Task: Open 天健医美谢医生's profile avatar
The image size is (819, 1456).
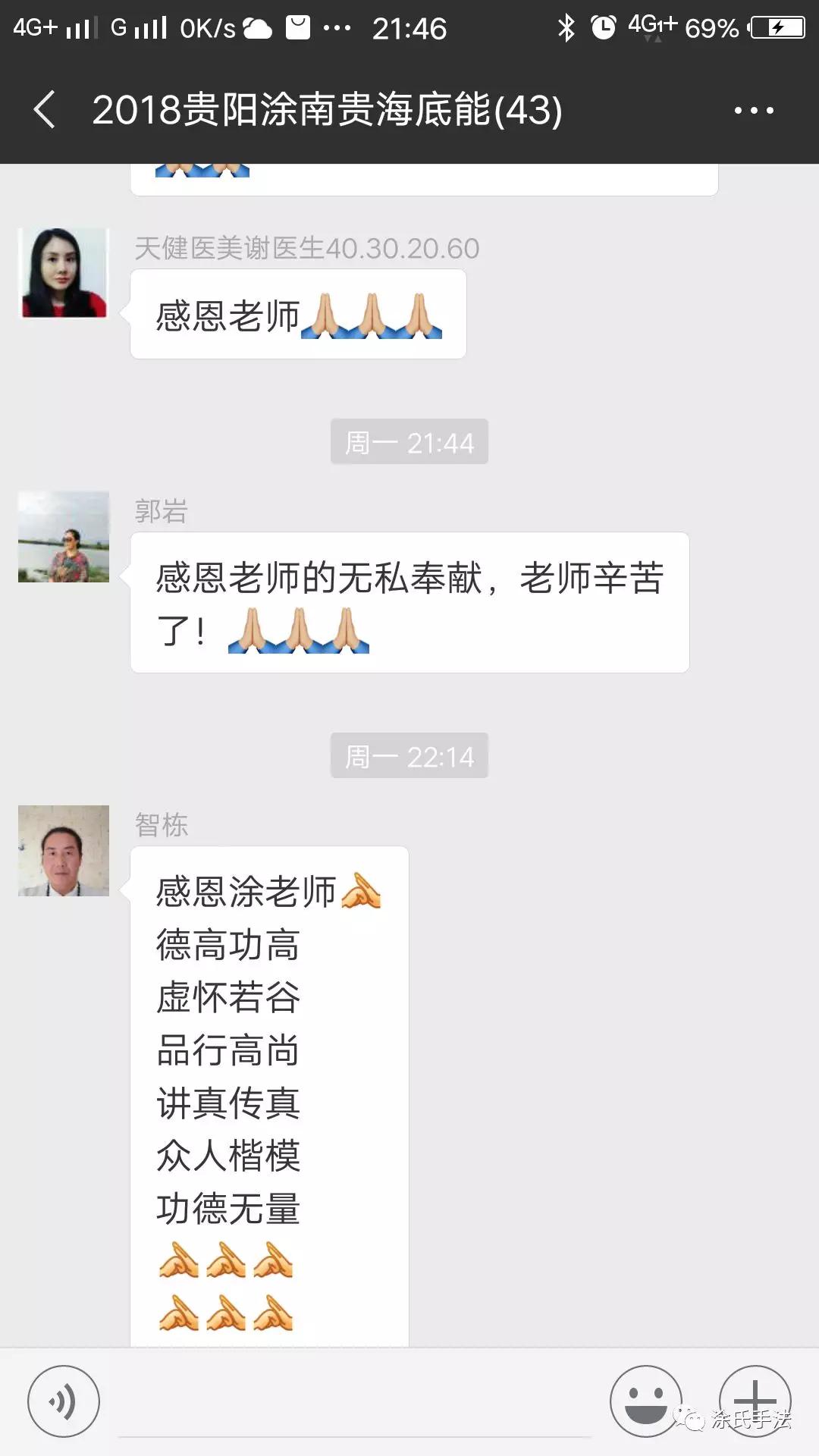Action: (64, 273)
